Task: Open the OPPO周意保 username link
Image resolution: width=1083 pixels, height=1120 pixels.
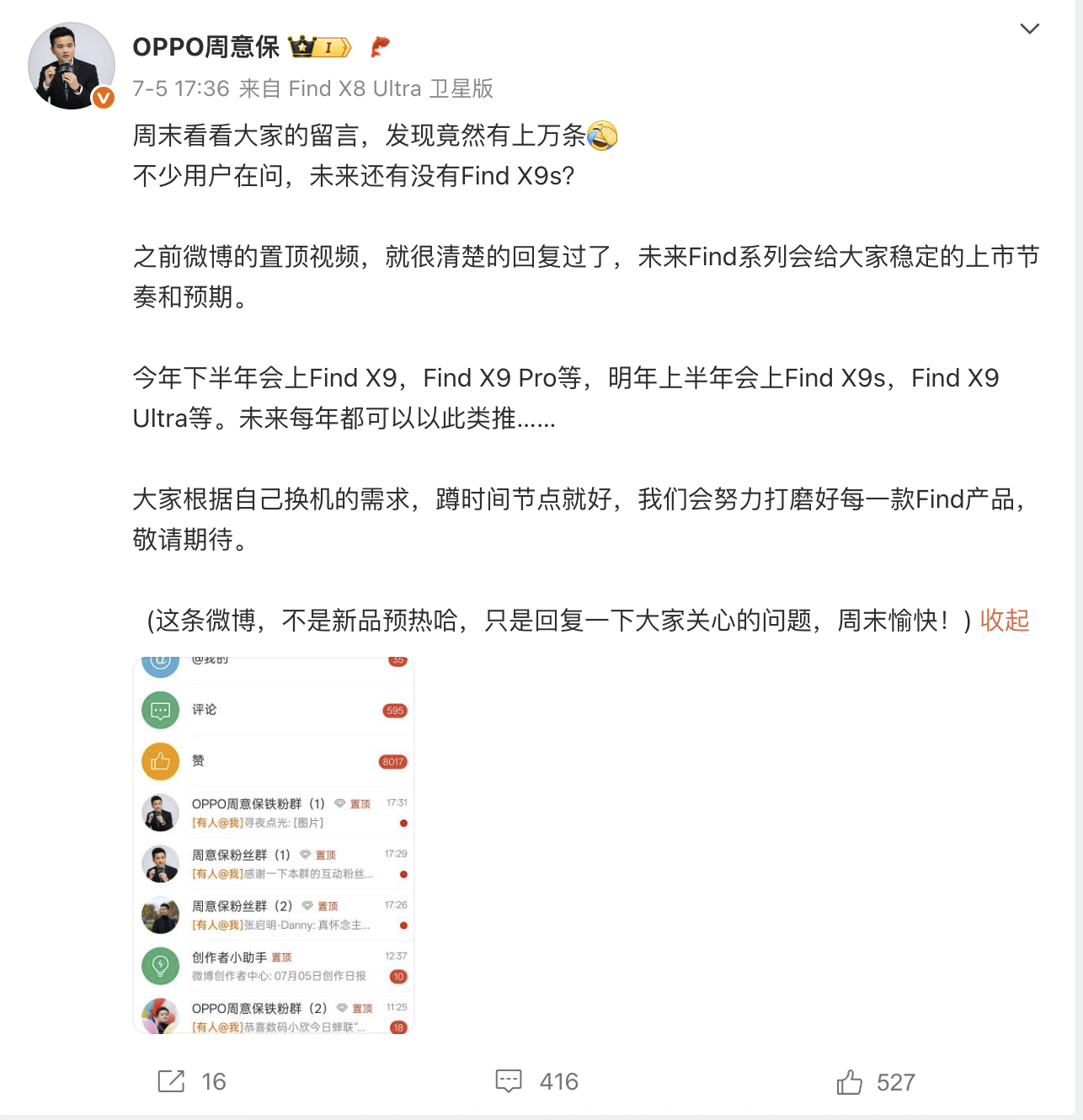Action: pos(206,47)
